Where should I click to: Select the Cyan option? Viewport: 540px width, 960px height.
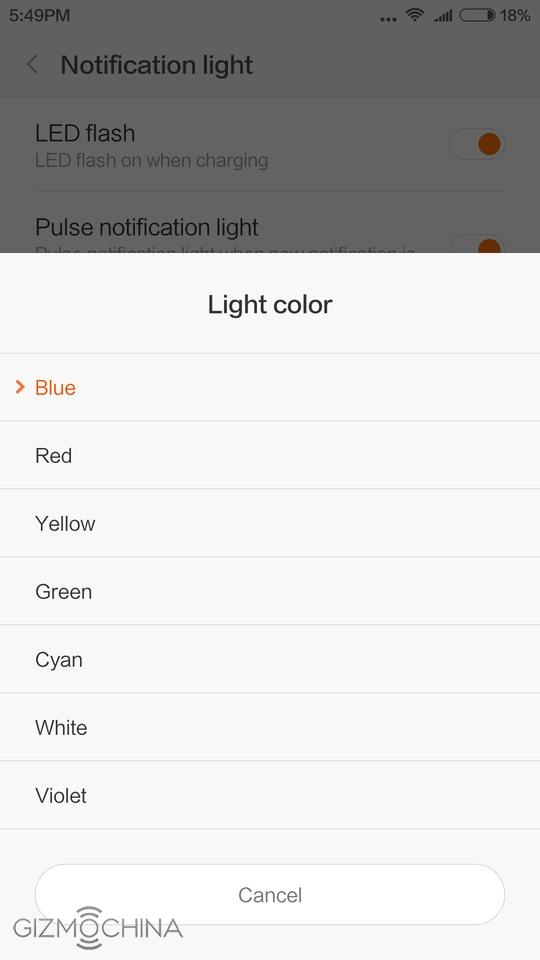(270, 659)
